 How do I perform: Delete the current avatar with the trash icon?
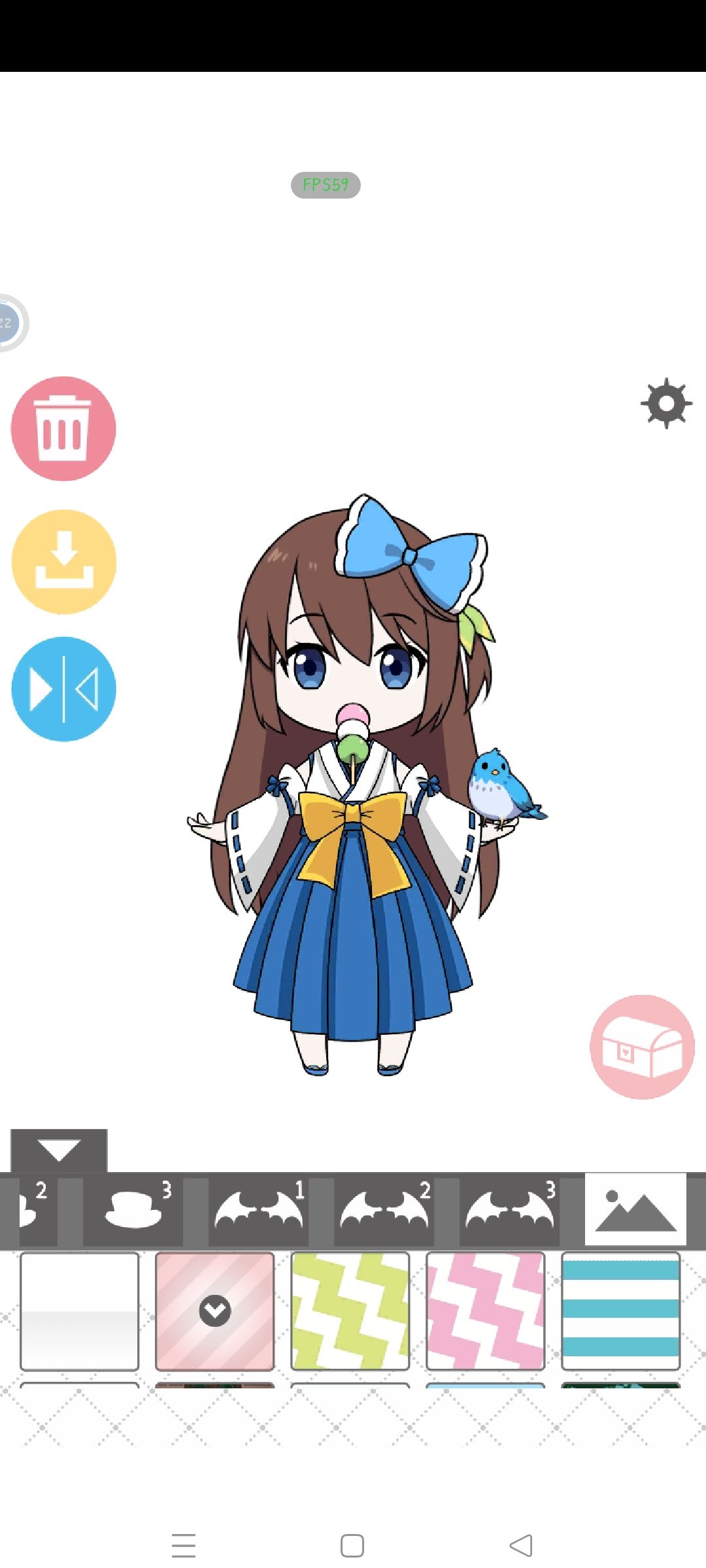(x=62, y=427)
